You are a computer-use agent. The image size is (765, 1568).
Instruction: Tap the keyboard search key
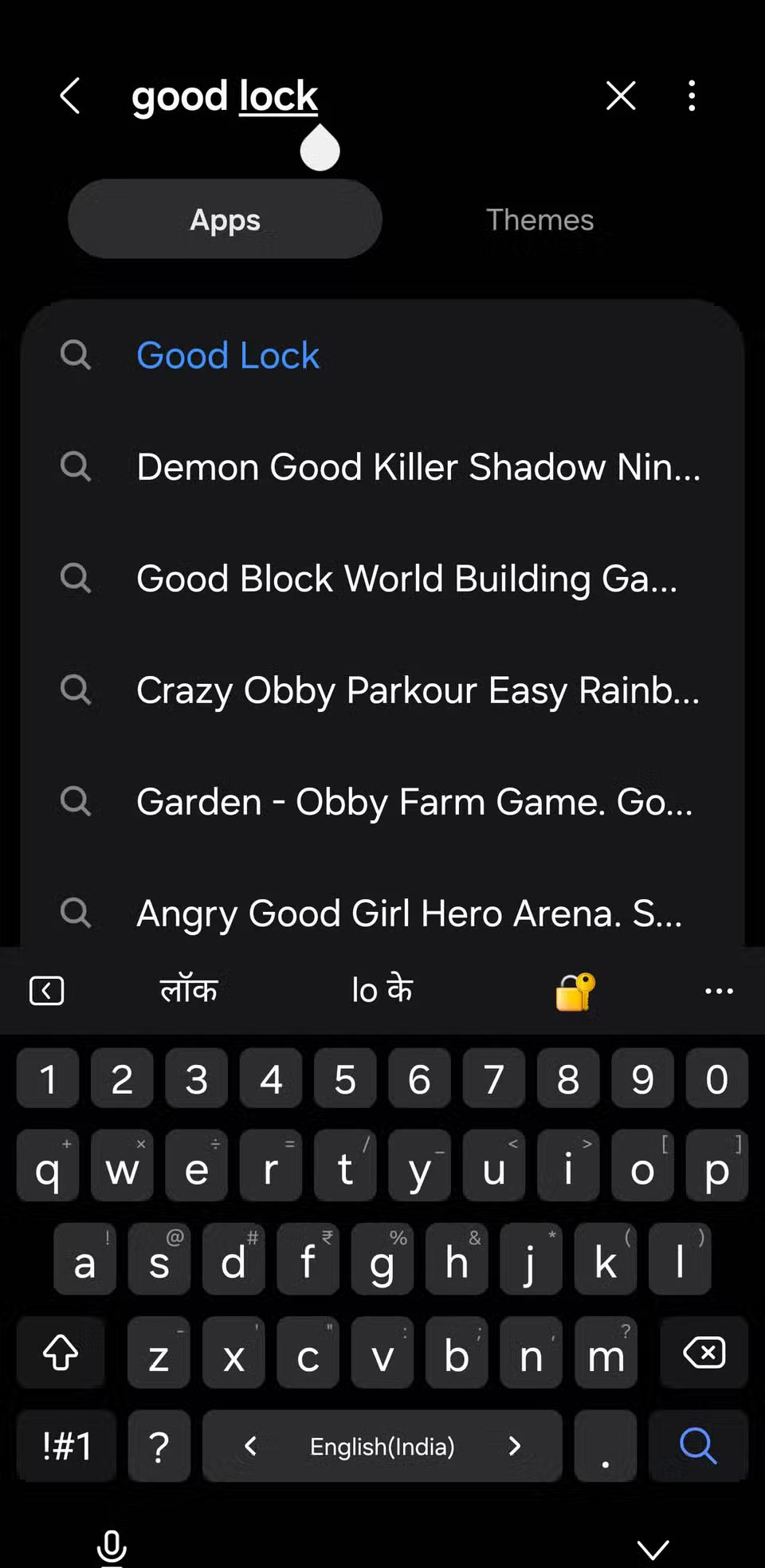(x=698, y=1446)
